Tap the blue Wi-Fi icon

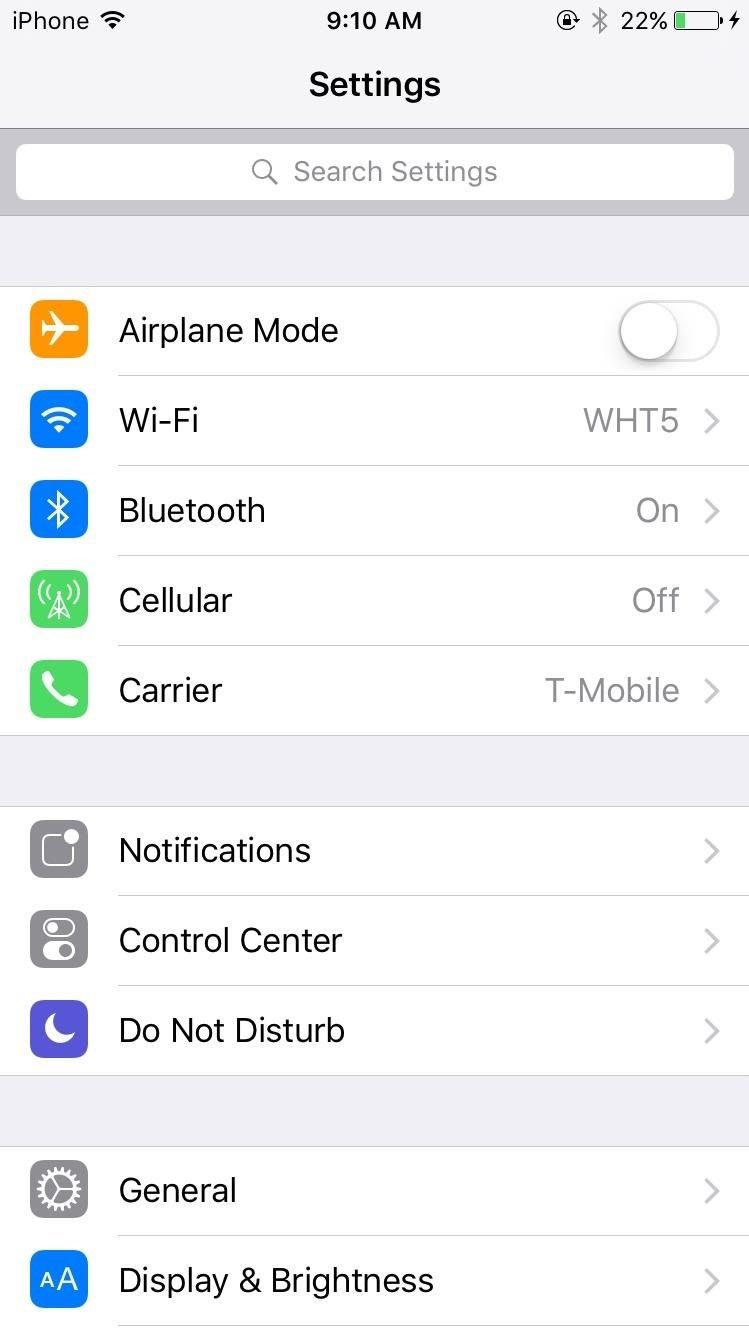tap(58, 420)
